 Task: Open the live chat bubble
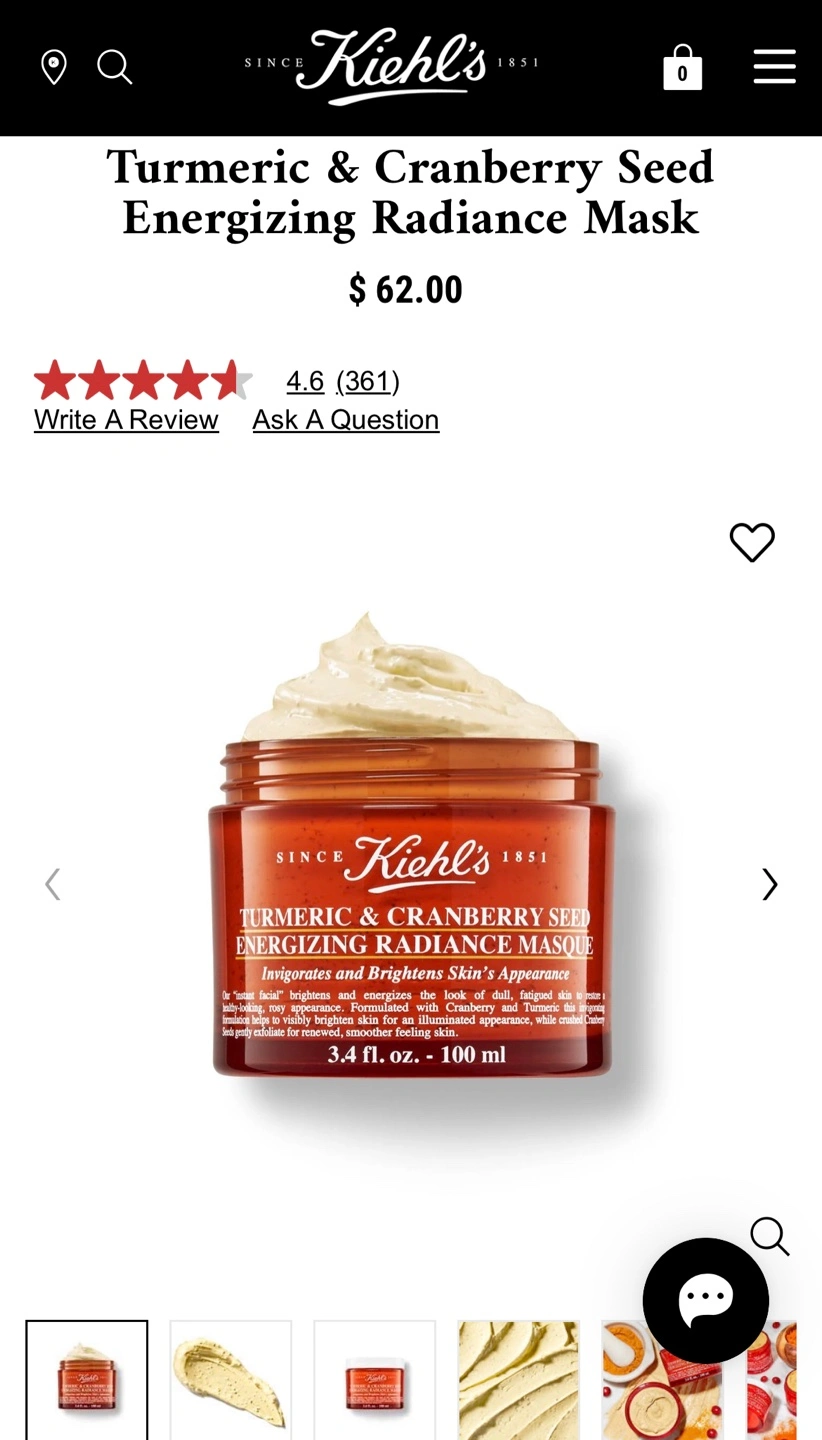[706, 1300]
